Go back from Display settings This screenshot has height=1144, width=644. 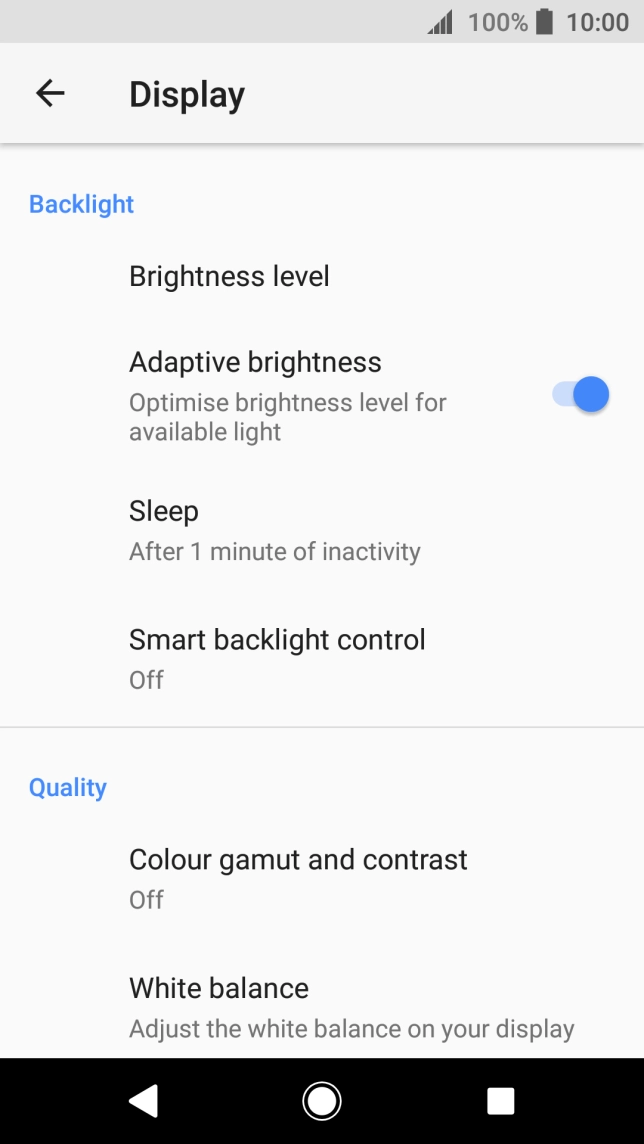pyautogui.click(x=50, y=94)
